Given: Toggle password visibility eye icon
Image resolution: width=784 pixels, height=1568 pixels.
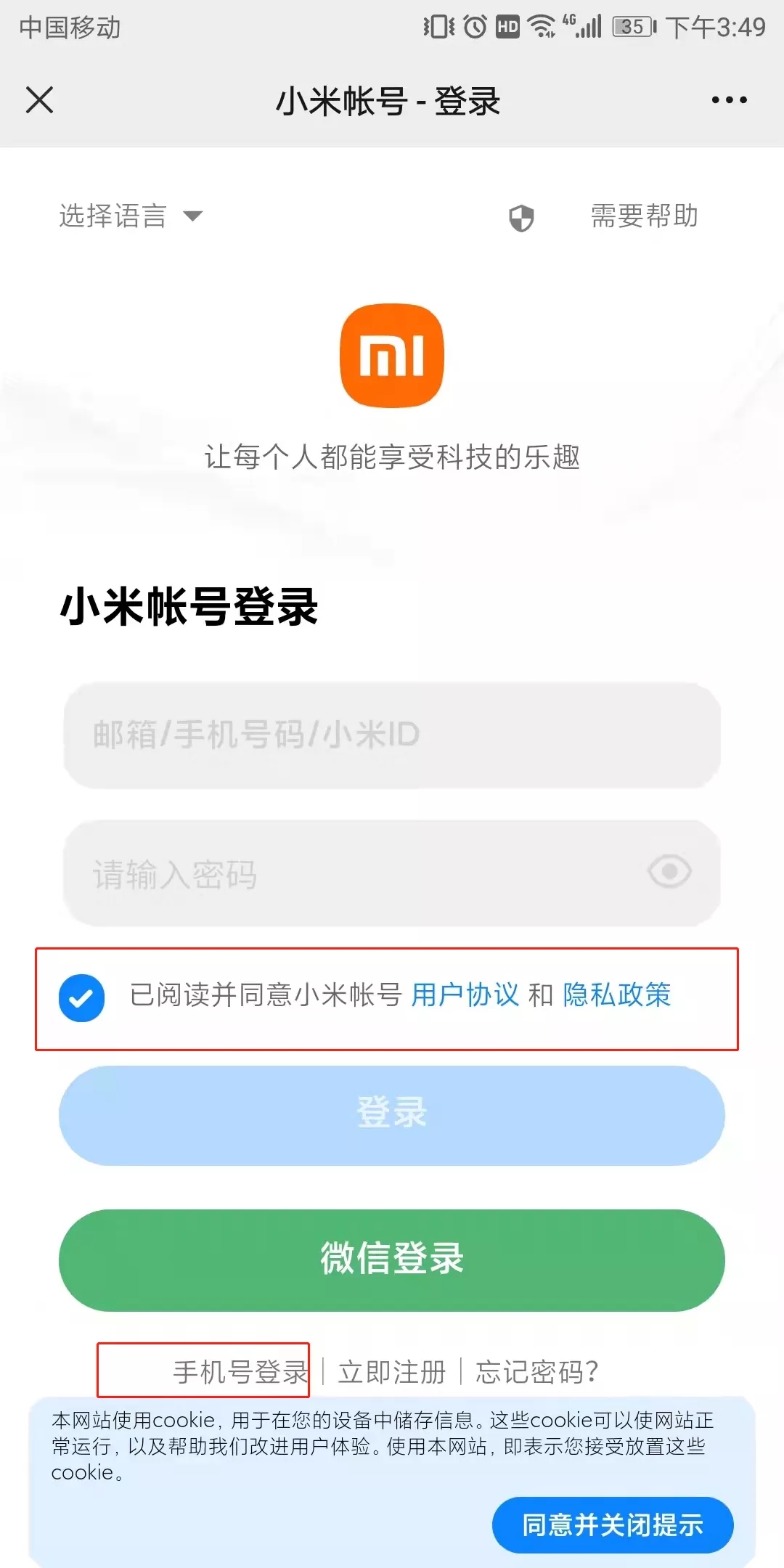Looking at the screenshot, I should click(x=669, y=871).
